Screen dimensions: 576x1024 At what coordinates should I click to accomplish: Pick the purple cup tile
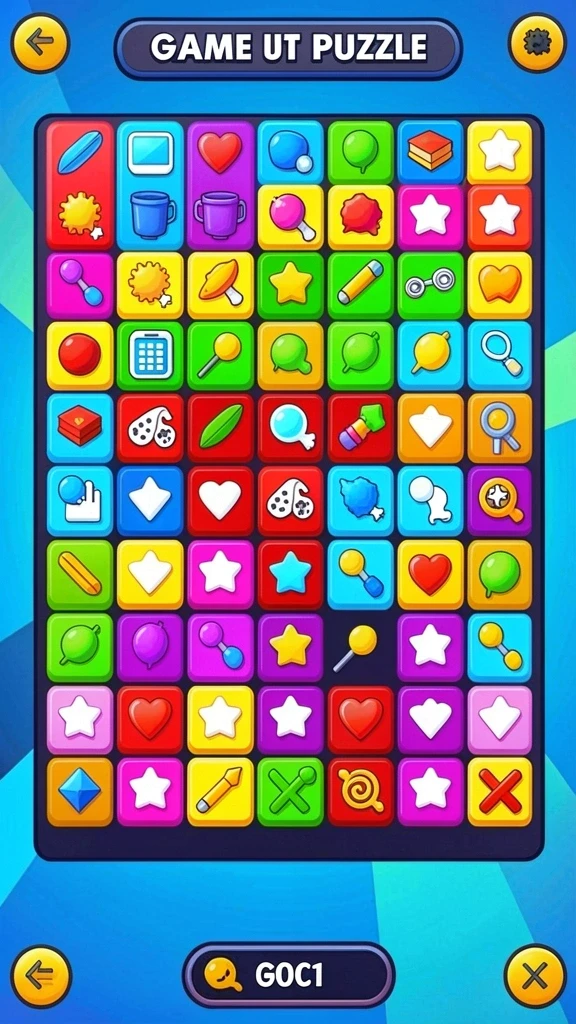[220, 216]
